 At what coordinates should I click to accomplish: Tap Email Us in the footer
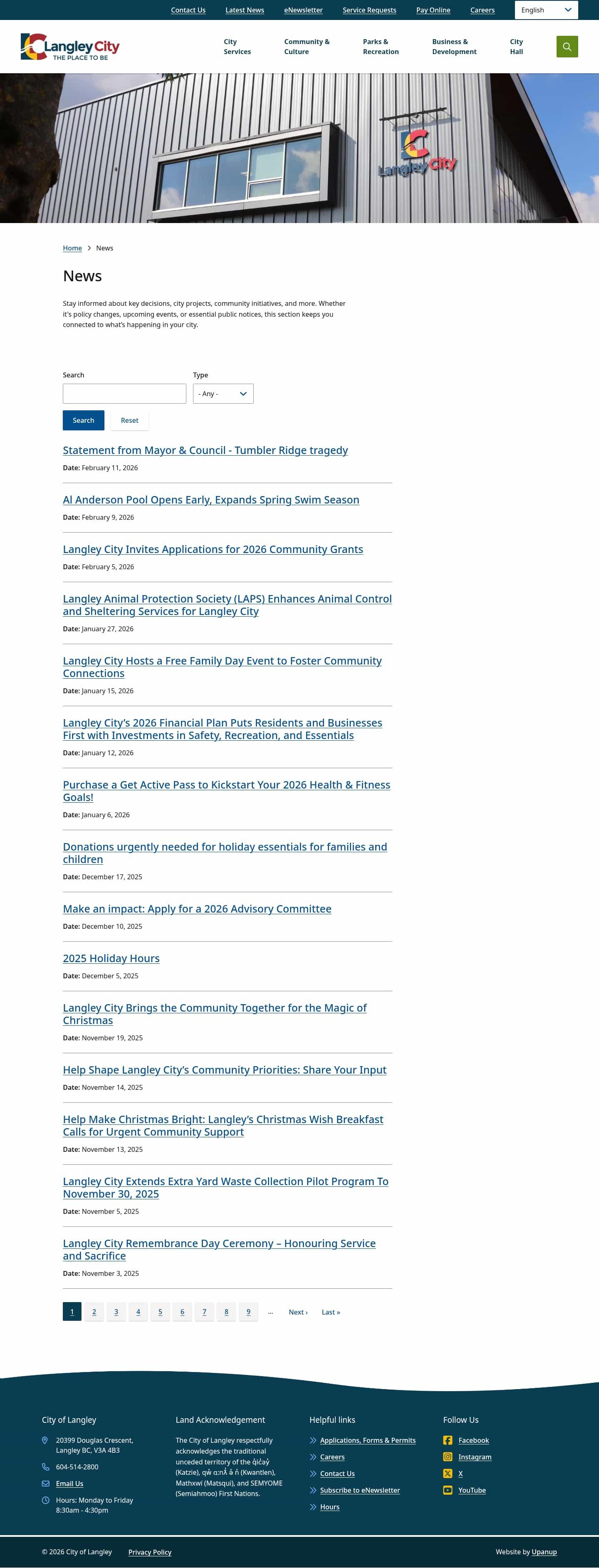[x=69, y=1484]
